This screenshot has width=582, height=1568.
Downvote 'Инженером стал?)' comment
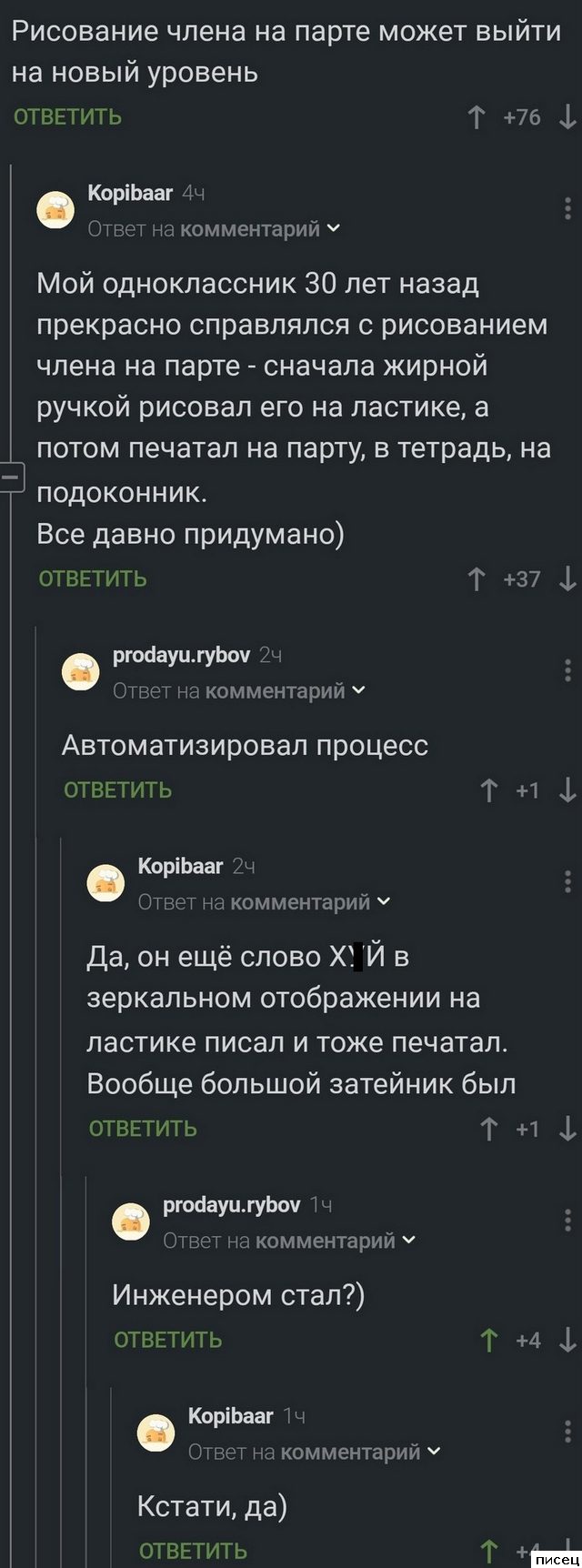click(x=567, y=1340)
